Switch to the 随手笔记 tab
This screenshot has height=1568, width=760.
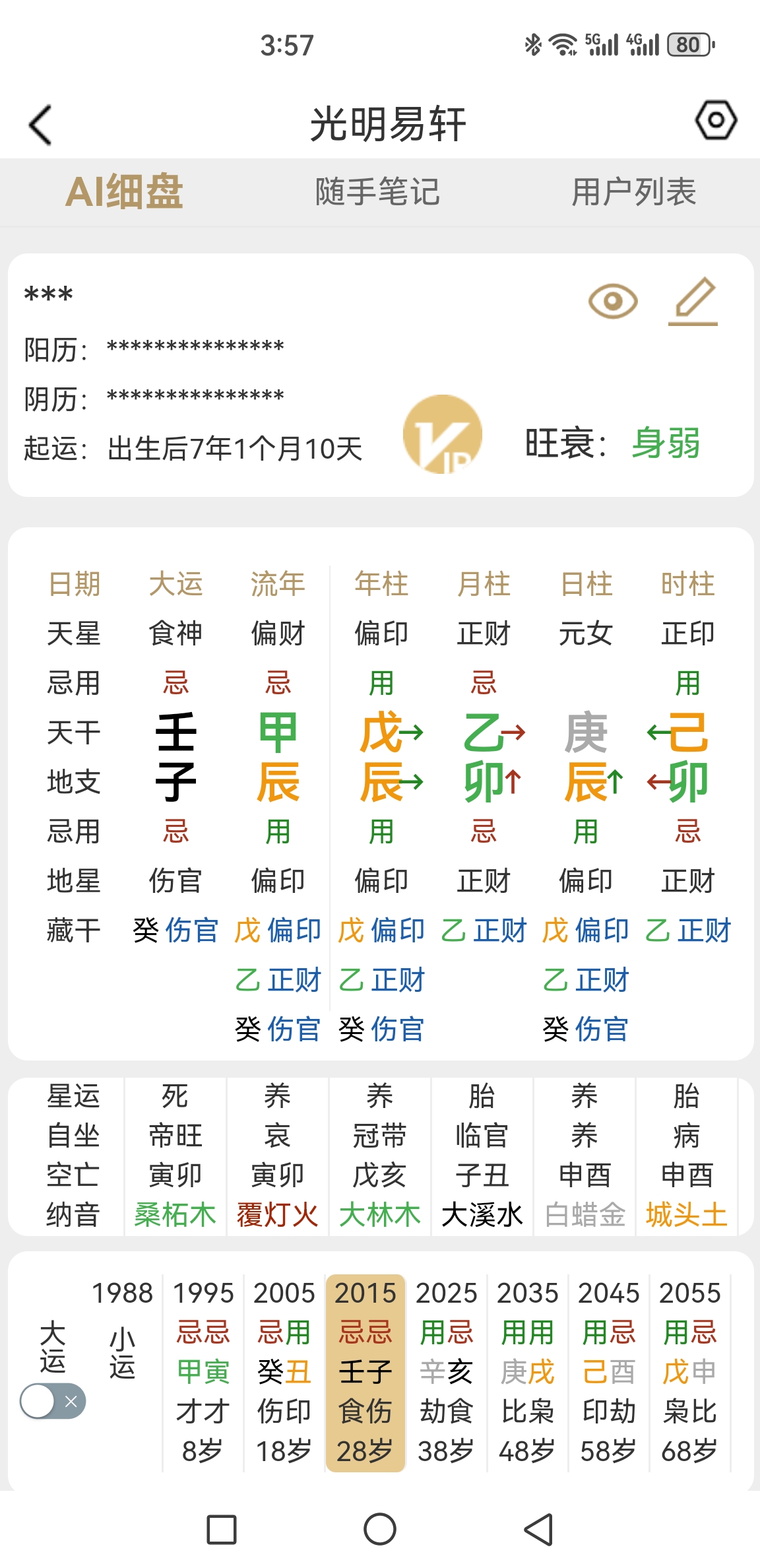377,192
